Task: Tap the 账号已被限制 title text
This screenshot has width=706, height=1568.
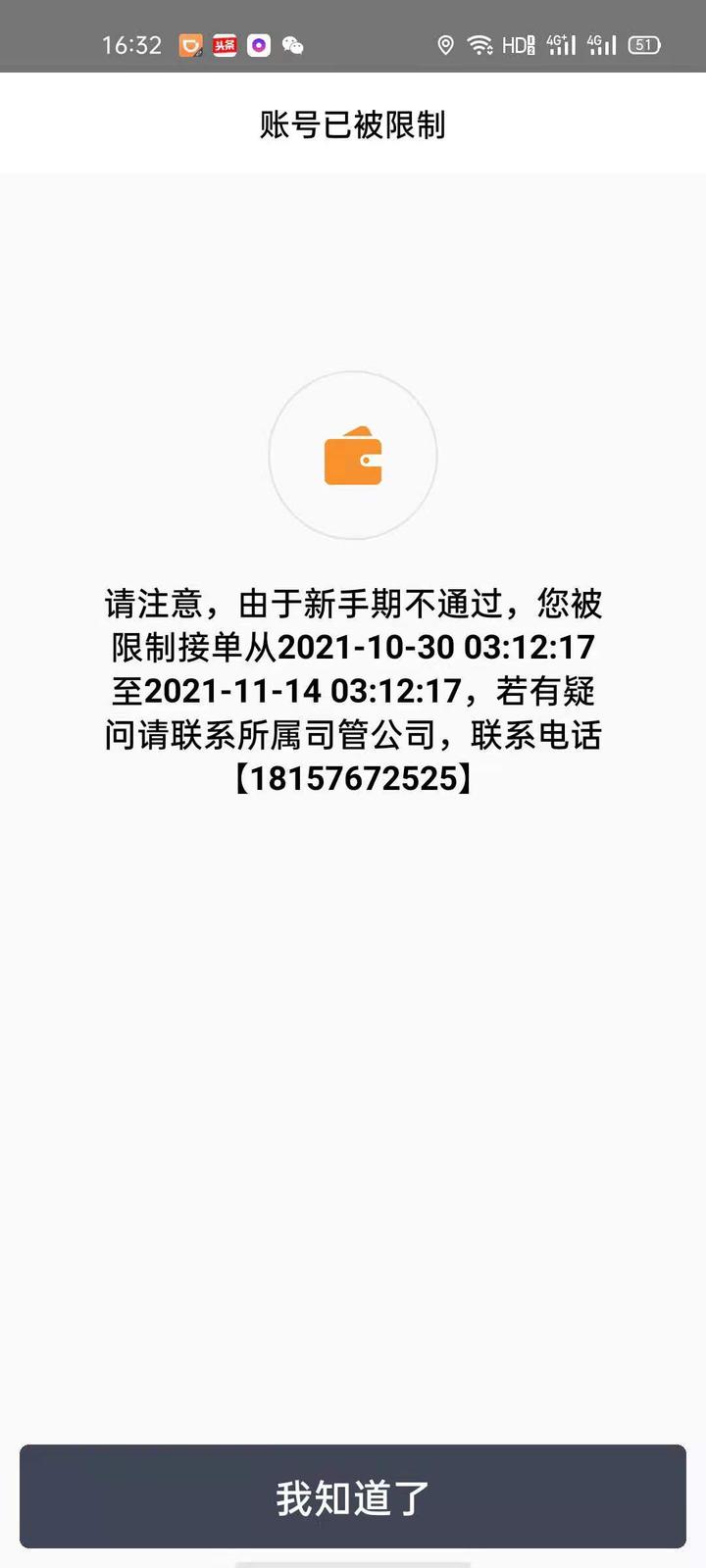Action: [x=353, y=124]
